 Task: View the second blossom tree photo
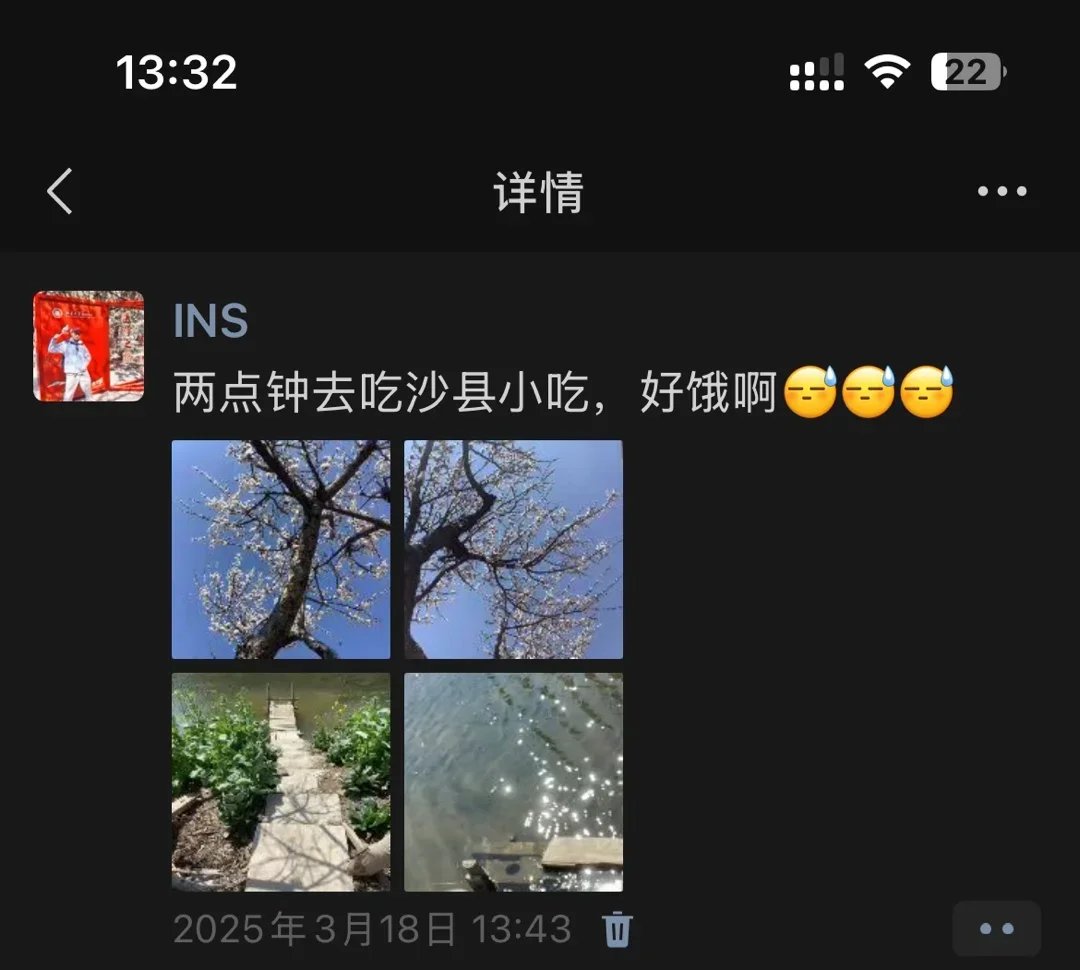[513, 549]
